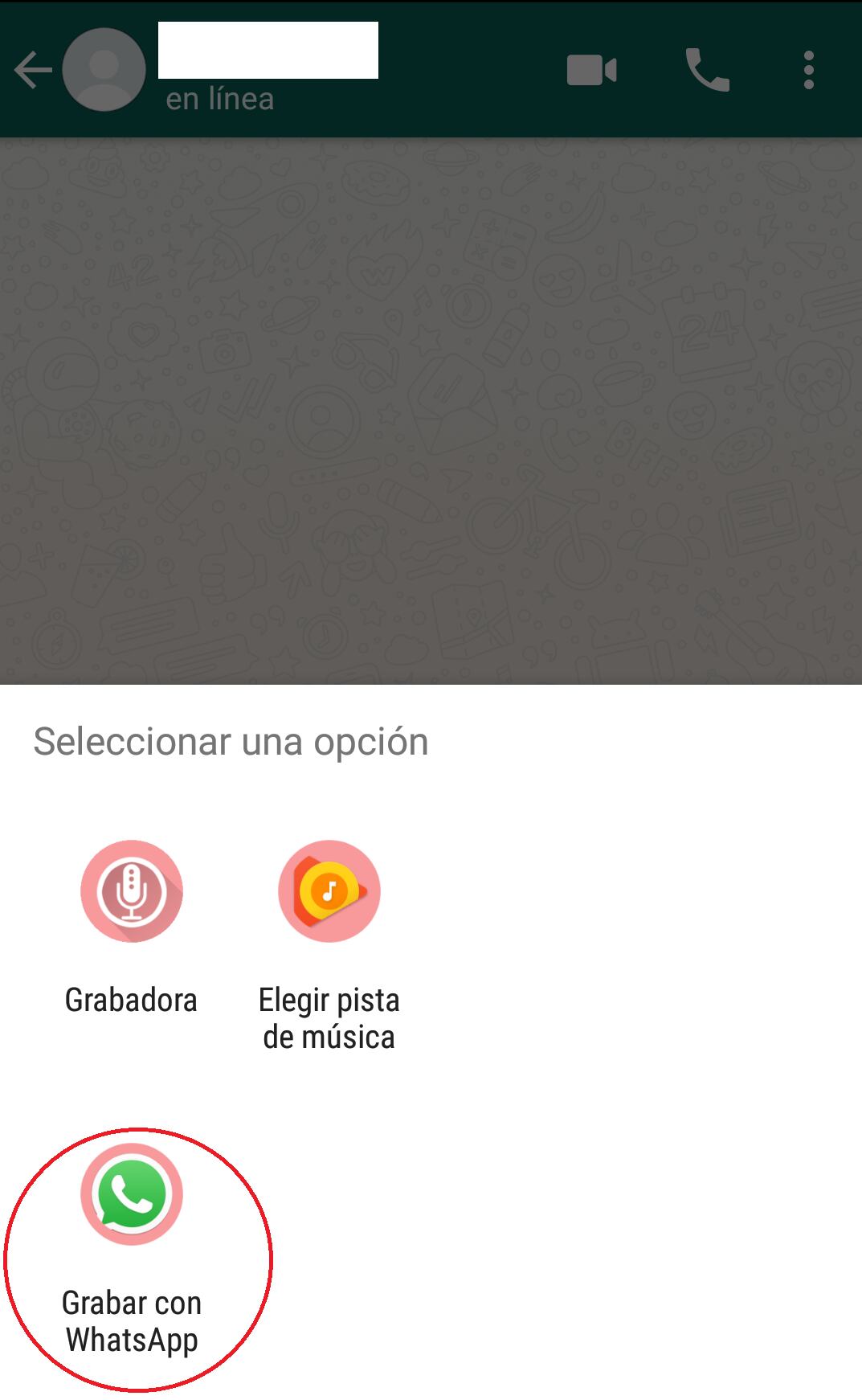Start a video call
862x1400 pixels.
point(591,70)
